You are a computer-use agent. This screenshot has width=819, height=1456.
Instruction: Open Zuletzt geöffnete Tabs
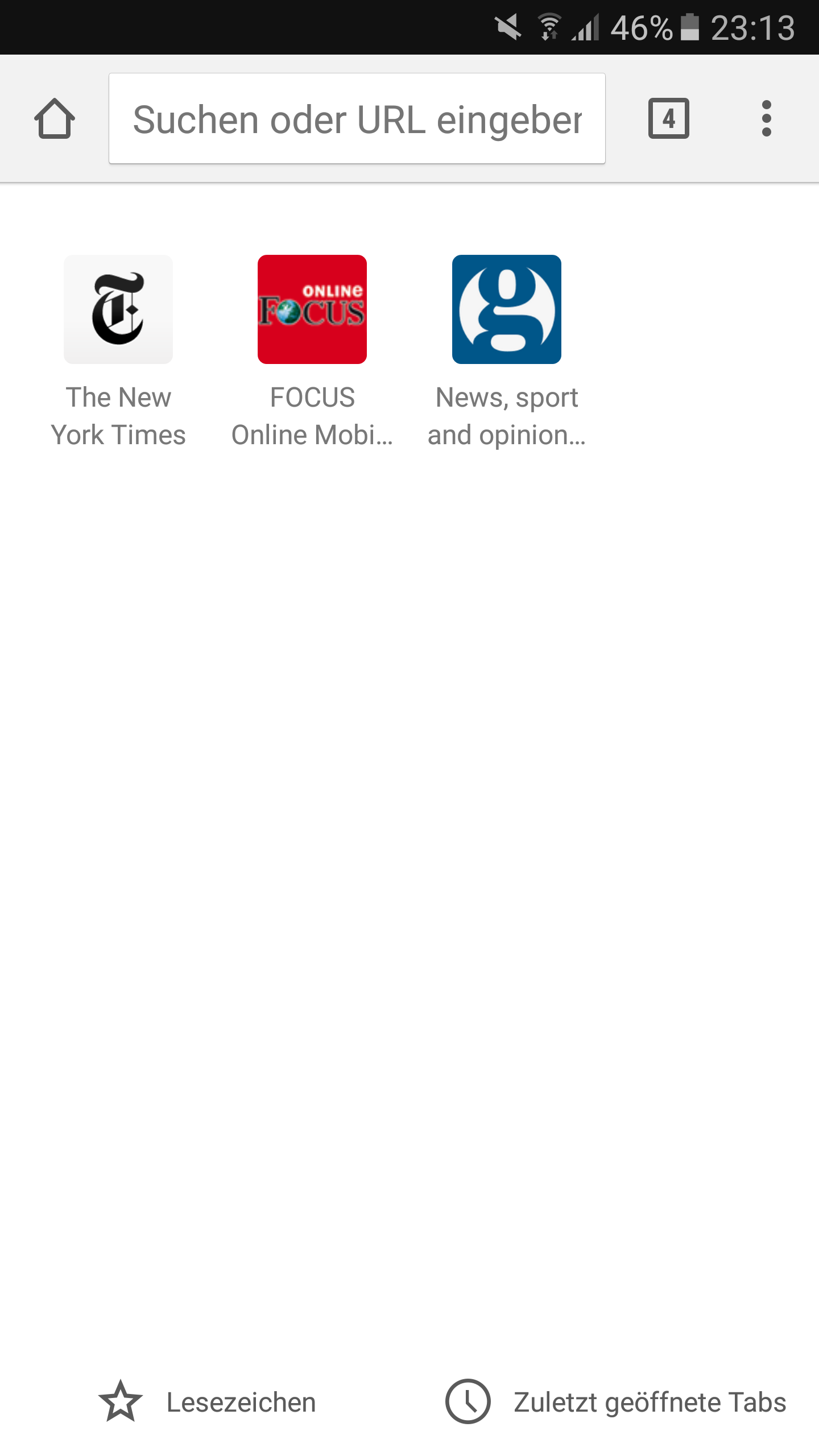648,1401
